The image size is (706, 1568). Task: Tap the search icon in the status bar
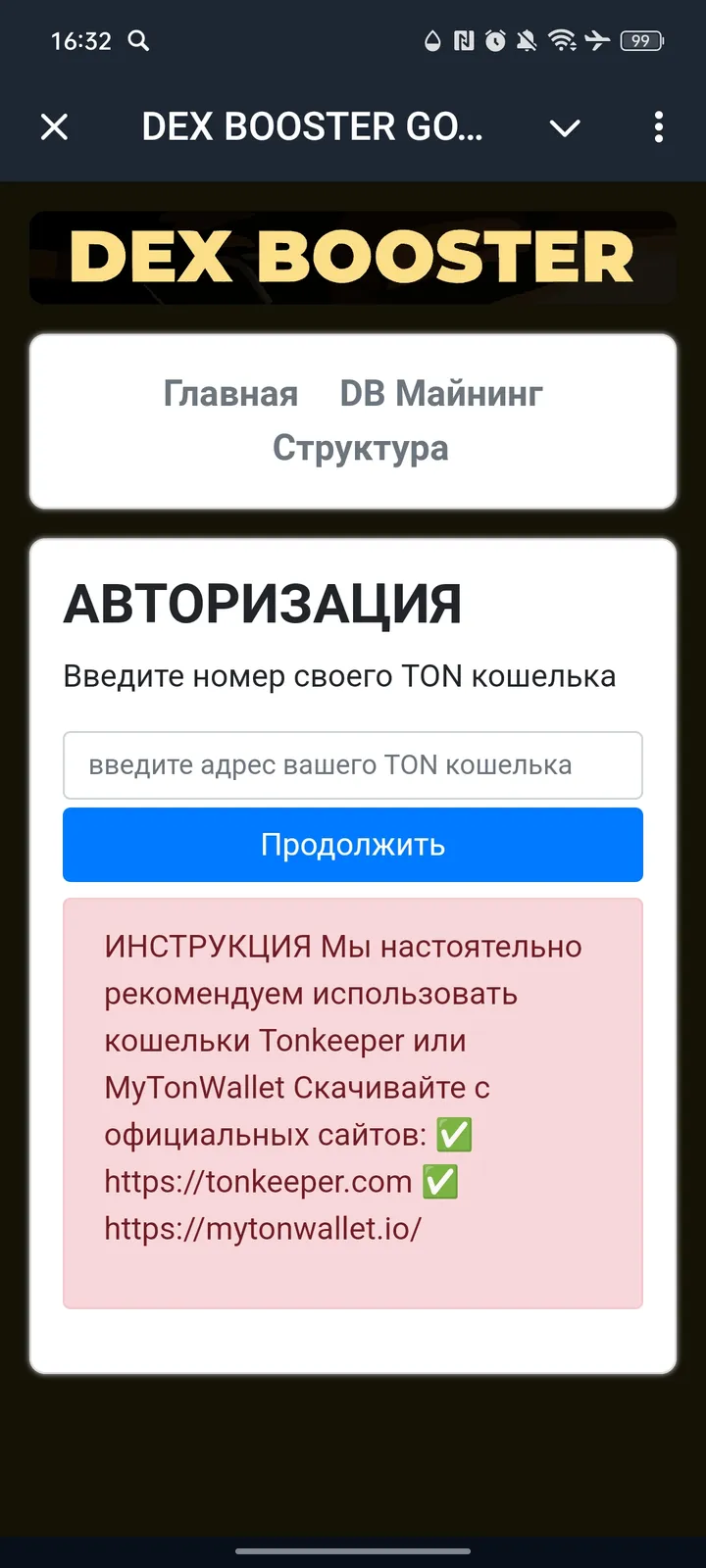coord(138,41)
